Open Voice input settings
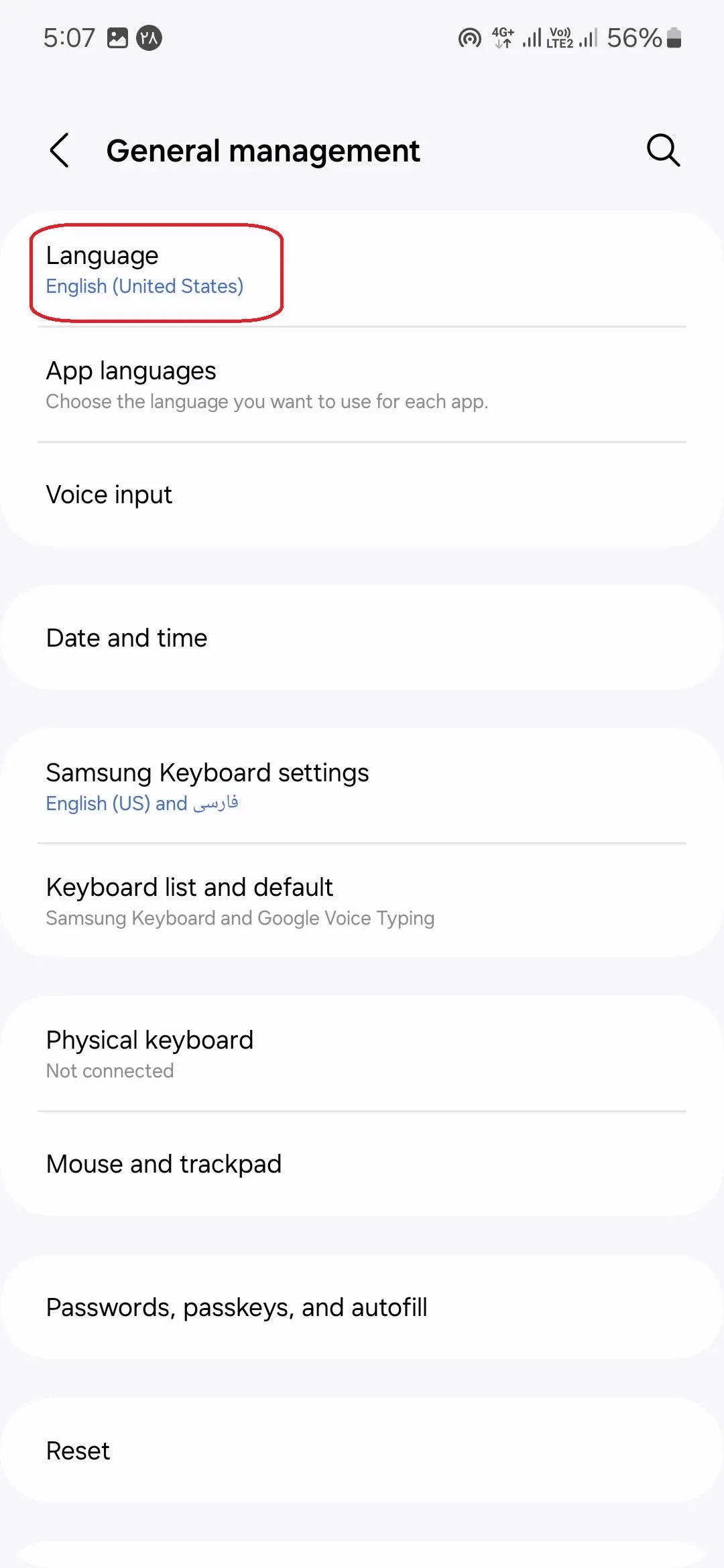724x1568 pixels. click(362, 495)
